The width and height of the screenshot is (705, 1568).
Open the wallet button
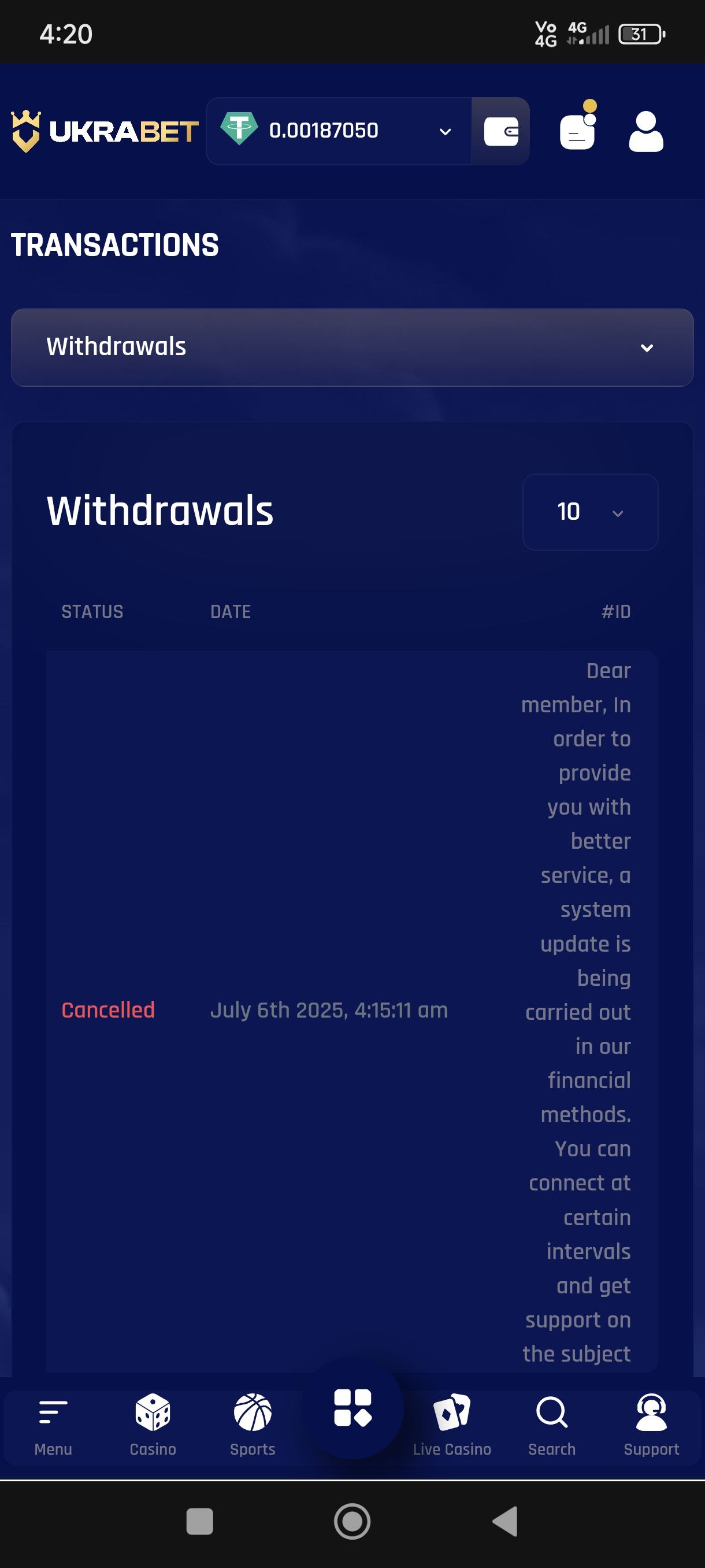click(500, 131)
